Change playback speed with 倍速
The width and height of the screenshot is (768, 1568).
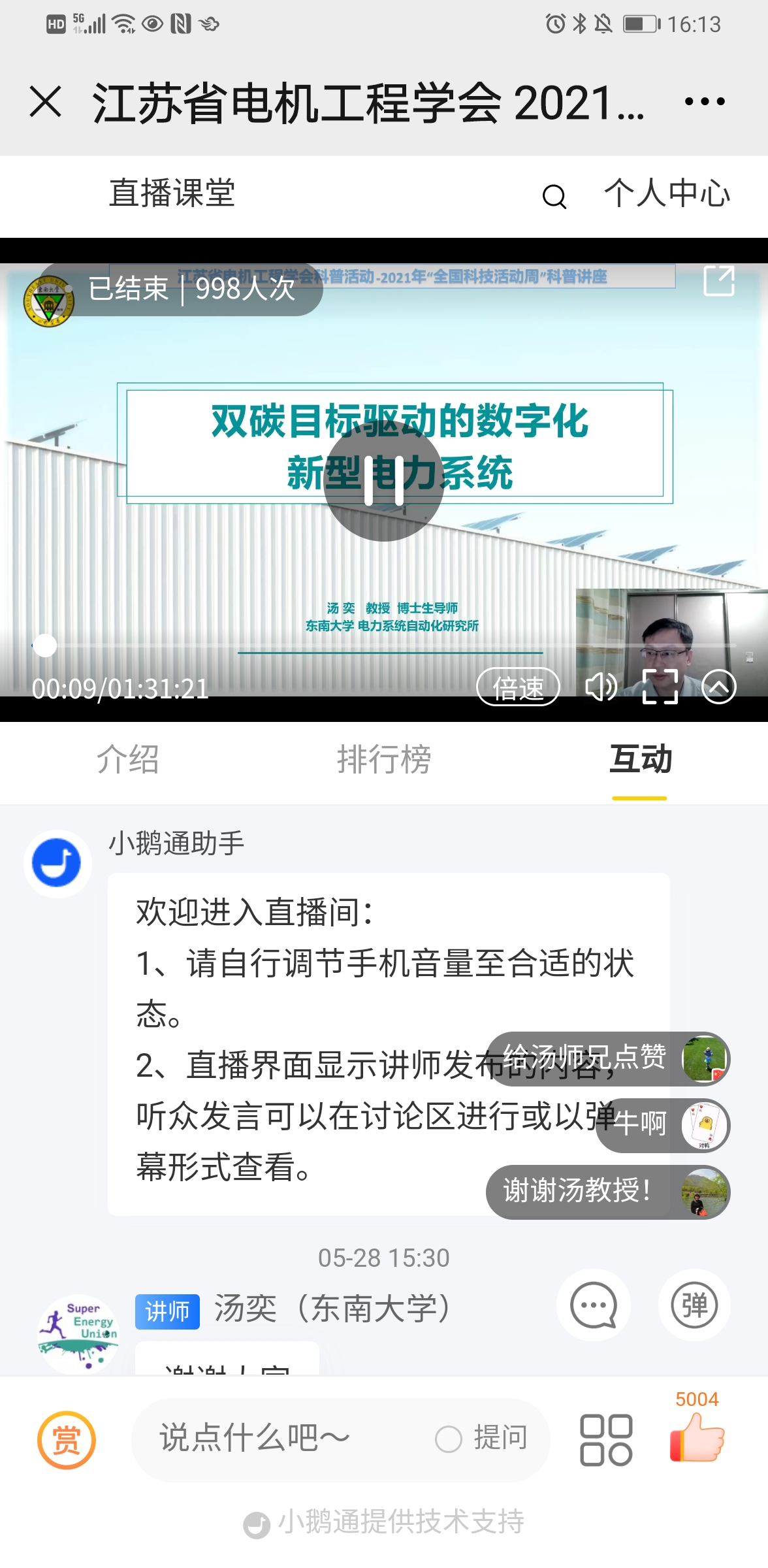[x=518, y=687]
